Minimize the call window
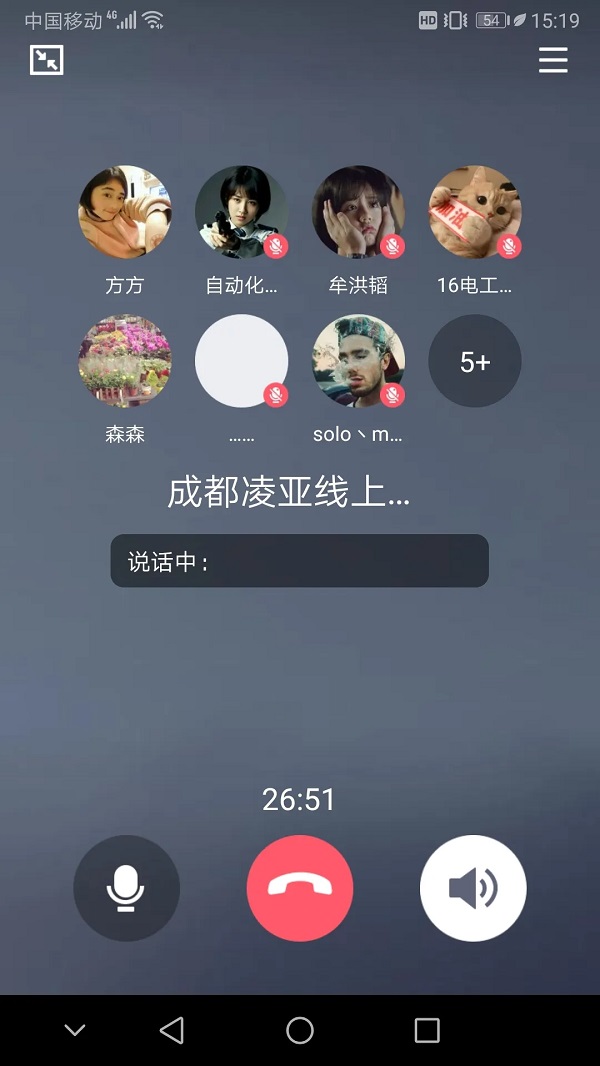The width and height of the screenshot is (600, 1066). tap(46, 60)
